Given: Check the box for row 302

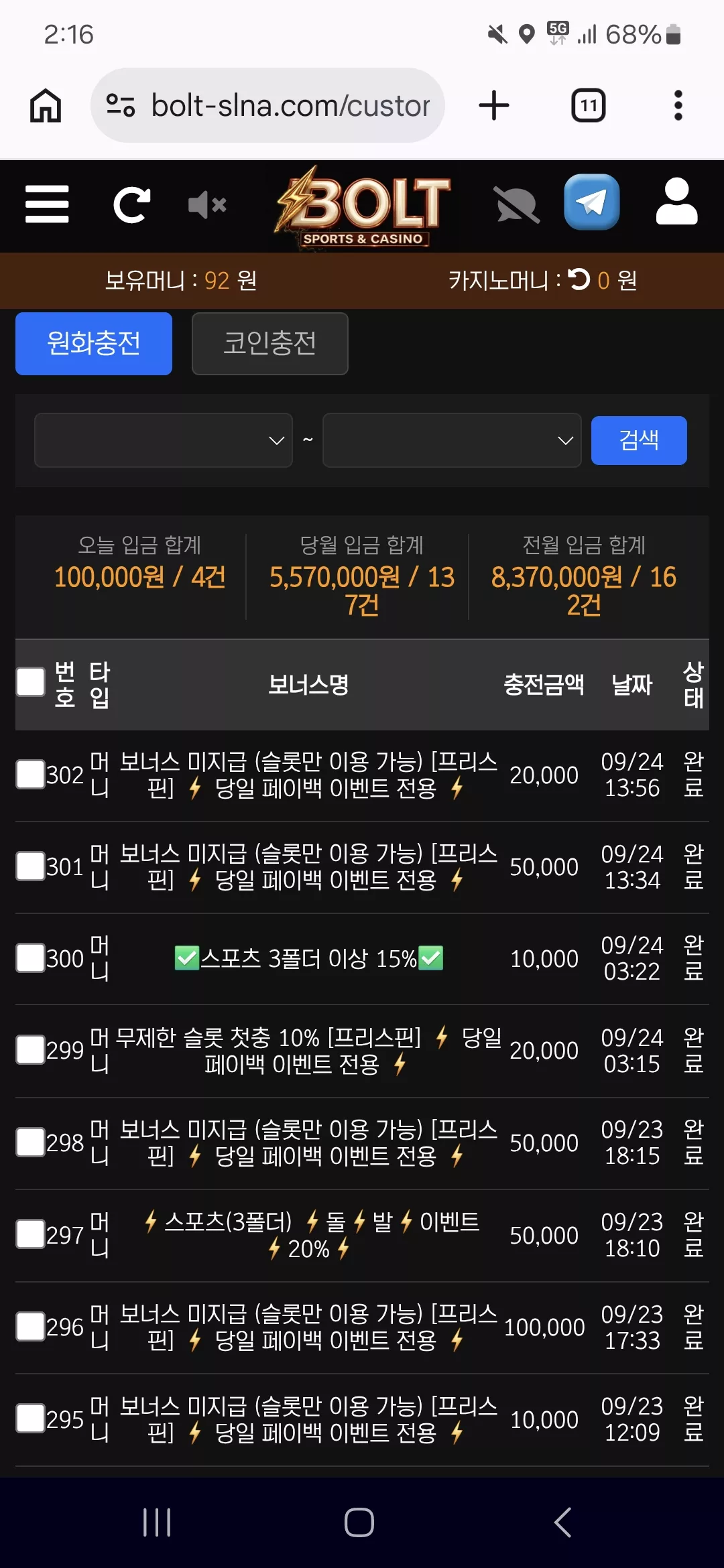Looking at the screenshot, I should [31, 774].
